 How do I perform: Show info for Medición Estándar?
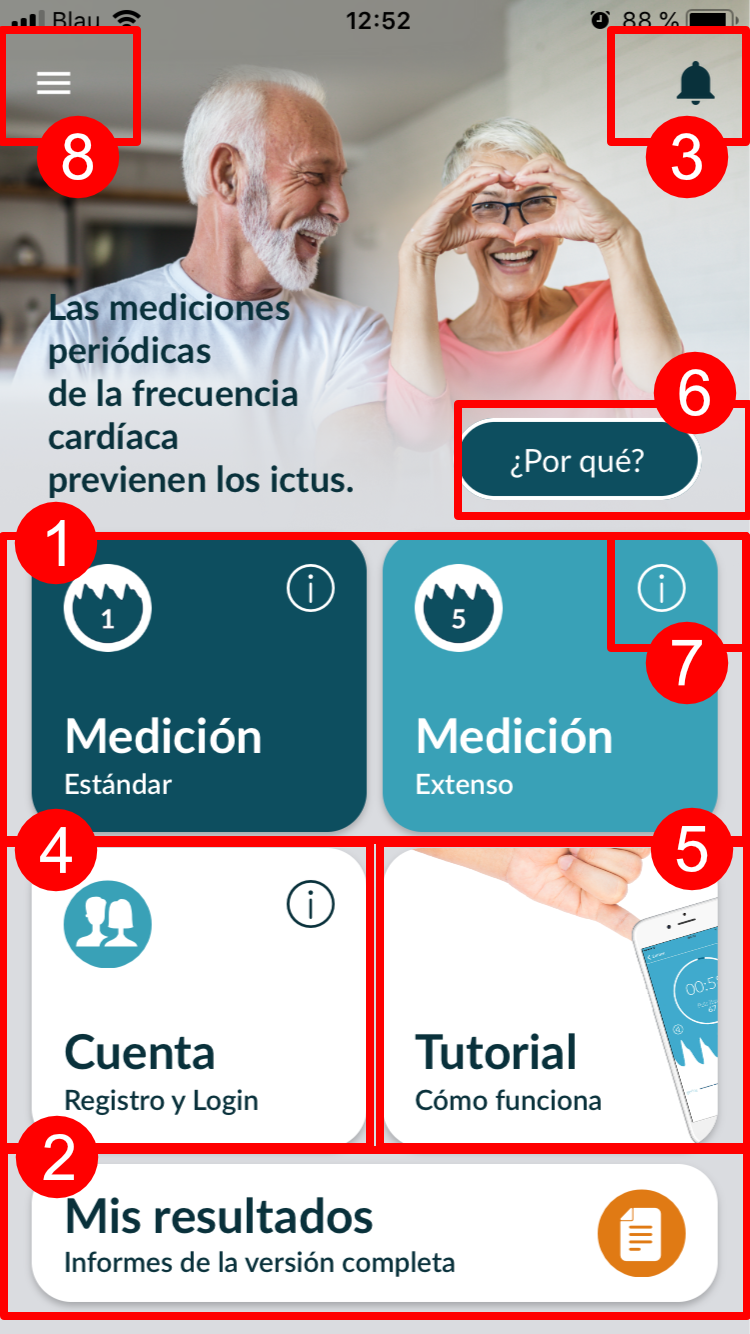click(311, 590)
